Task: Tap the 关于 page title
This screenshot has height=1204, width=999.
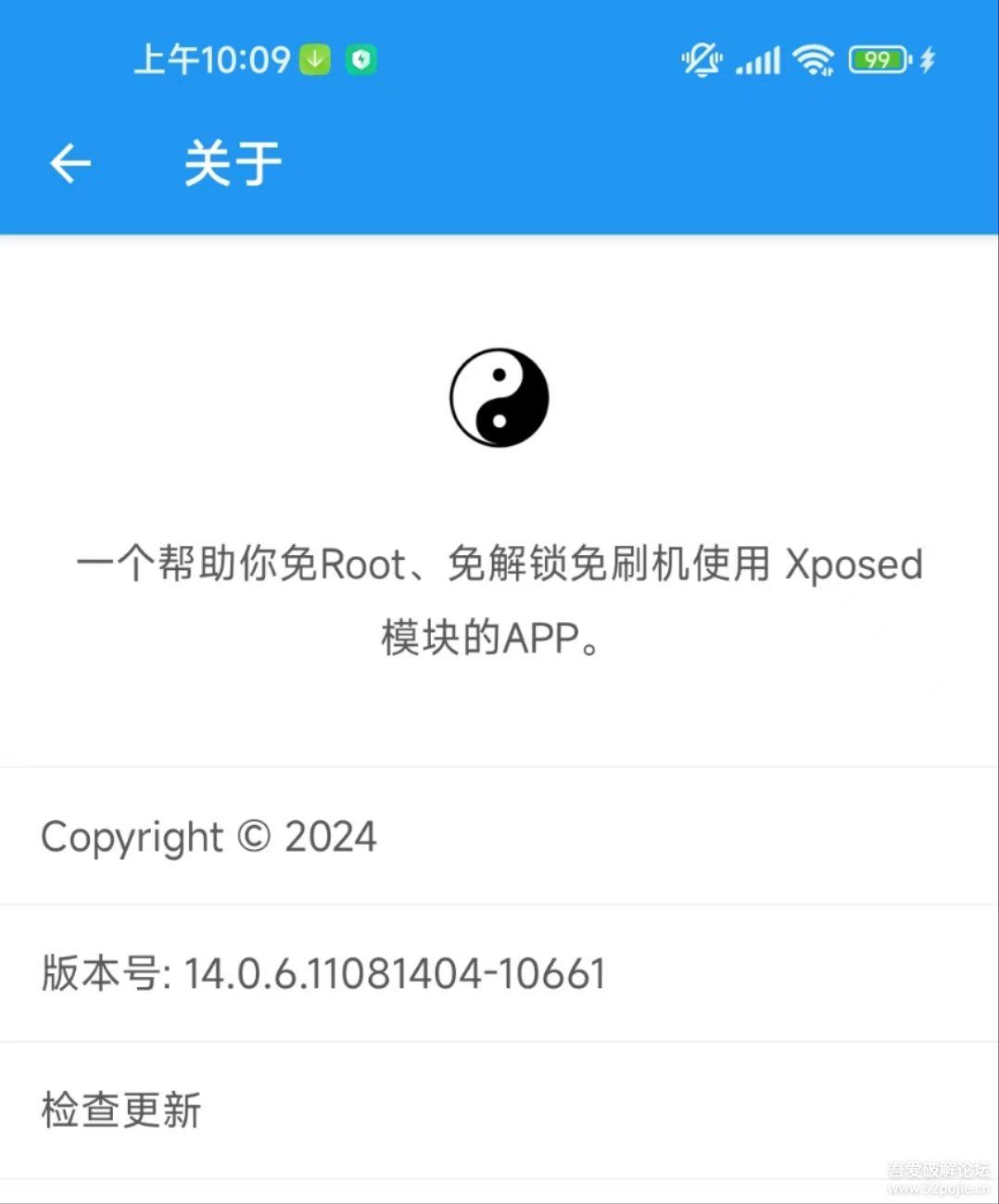Action: pos(232,163)
